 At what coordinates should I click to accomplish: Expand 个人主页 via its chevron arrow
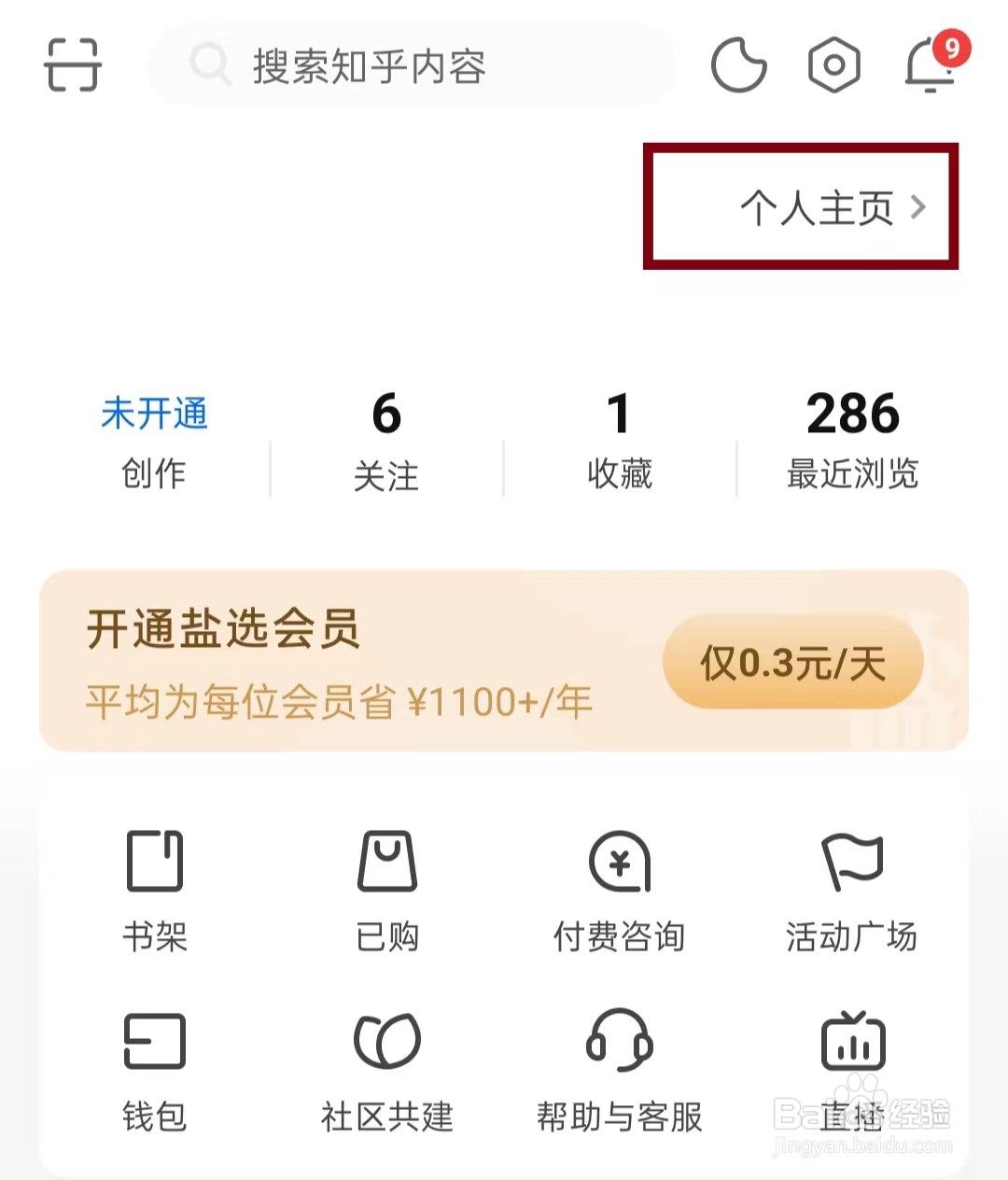pos(921,207)
